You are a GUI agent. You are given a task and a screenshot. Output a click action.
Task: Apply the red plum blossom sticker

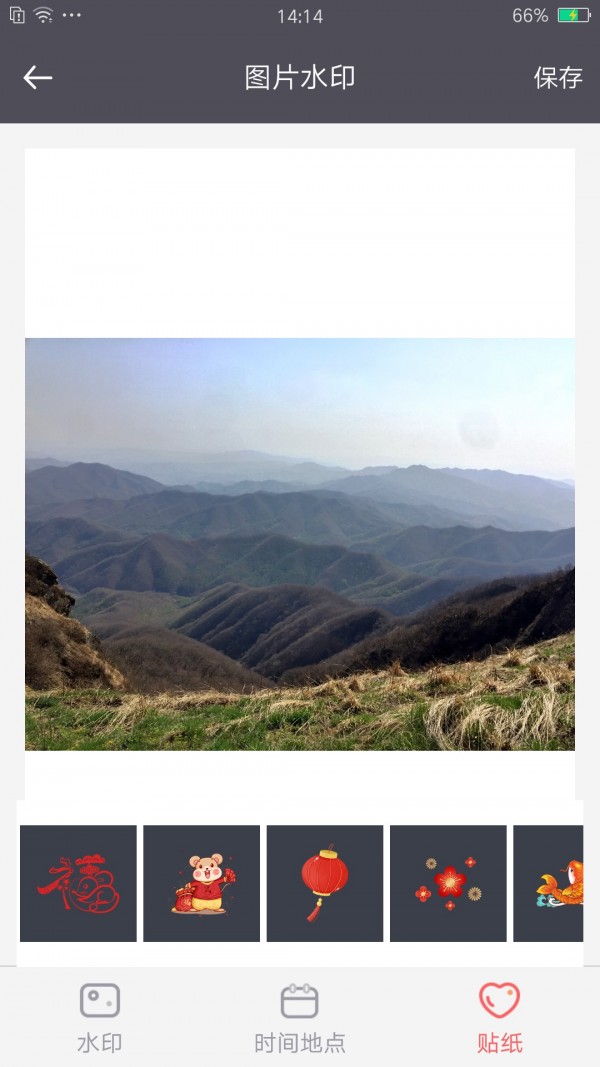[448, 883]
